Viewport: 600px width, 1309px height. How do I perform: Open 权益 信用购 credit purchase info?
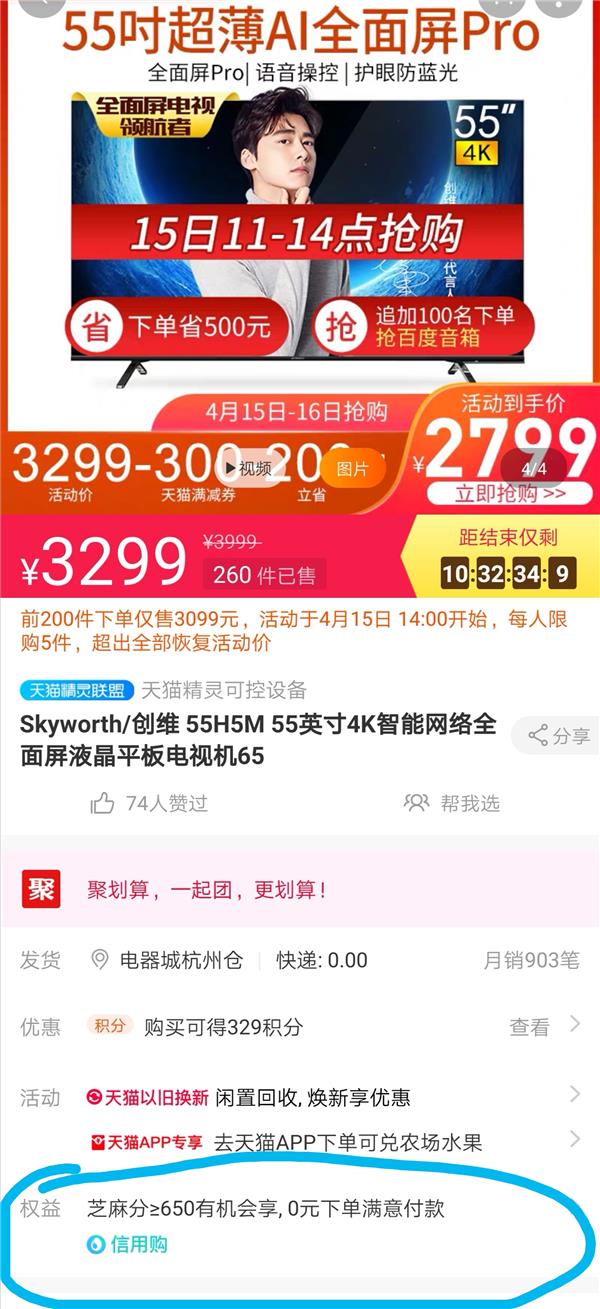(x=128, y=1245)
